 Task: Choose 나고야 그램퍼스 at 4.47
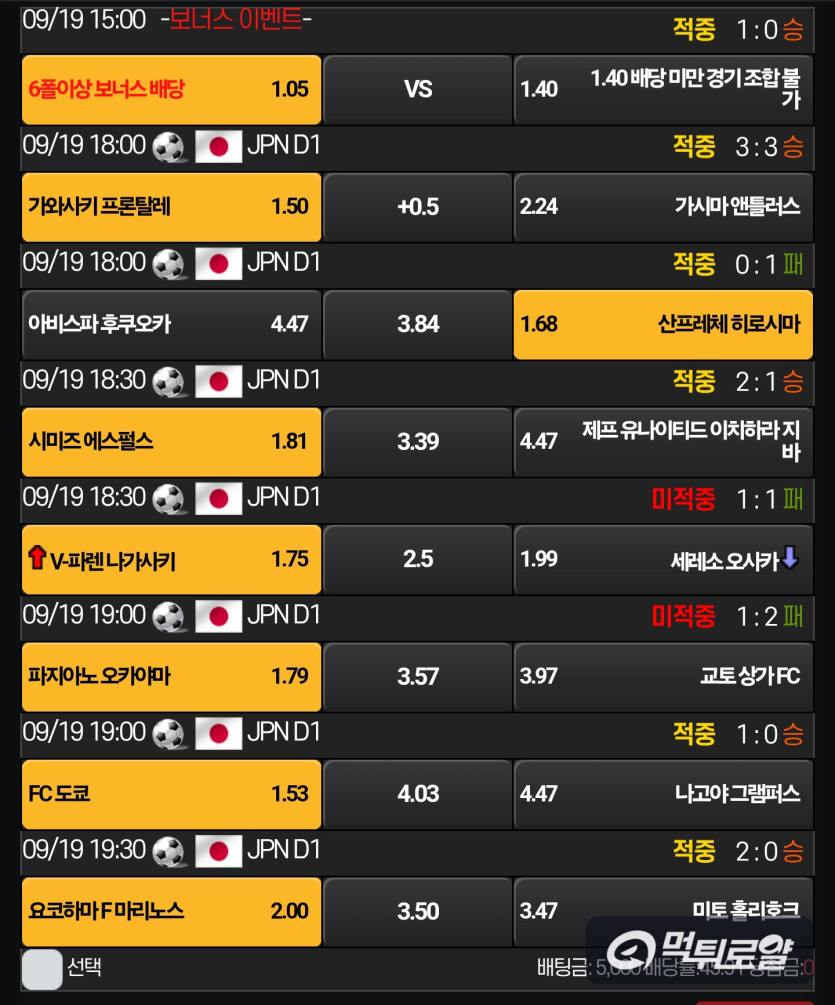pos(663,794)
